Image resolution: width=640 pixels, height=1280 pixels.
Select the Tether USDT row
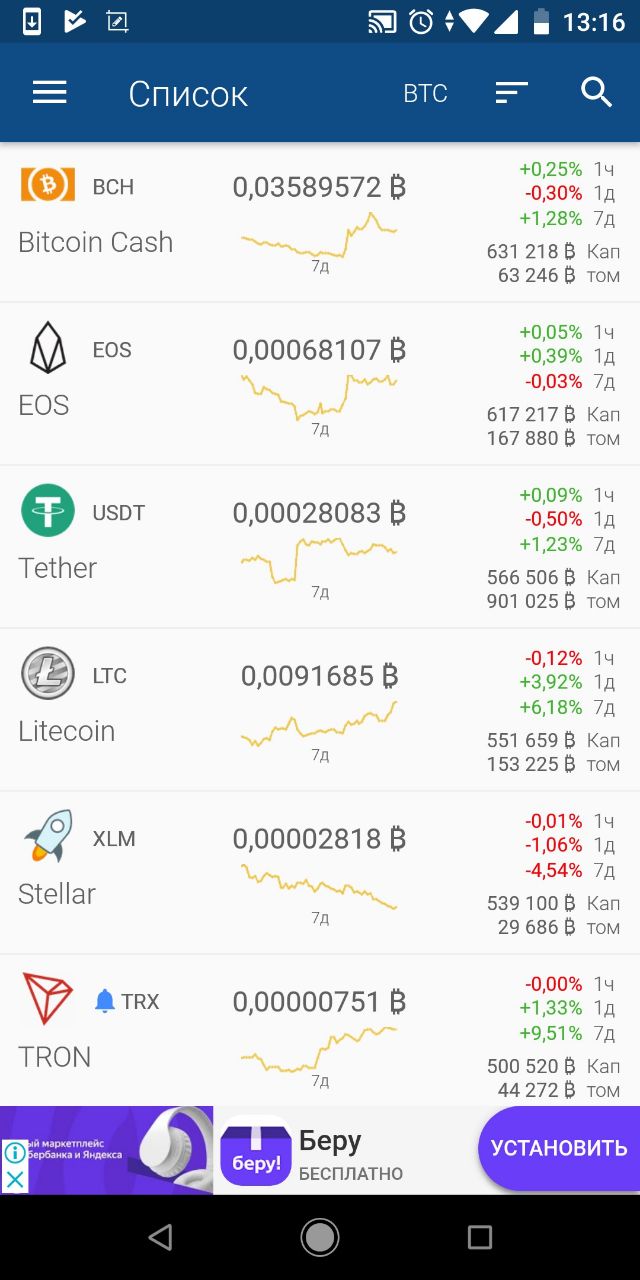[320, 548]
